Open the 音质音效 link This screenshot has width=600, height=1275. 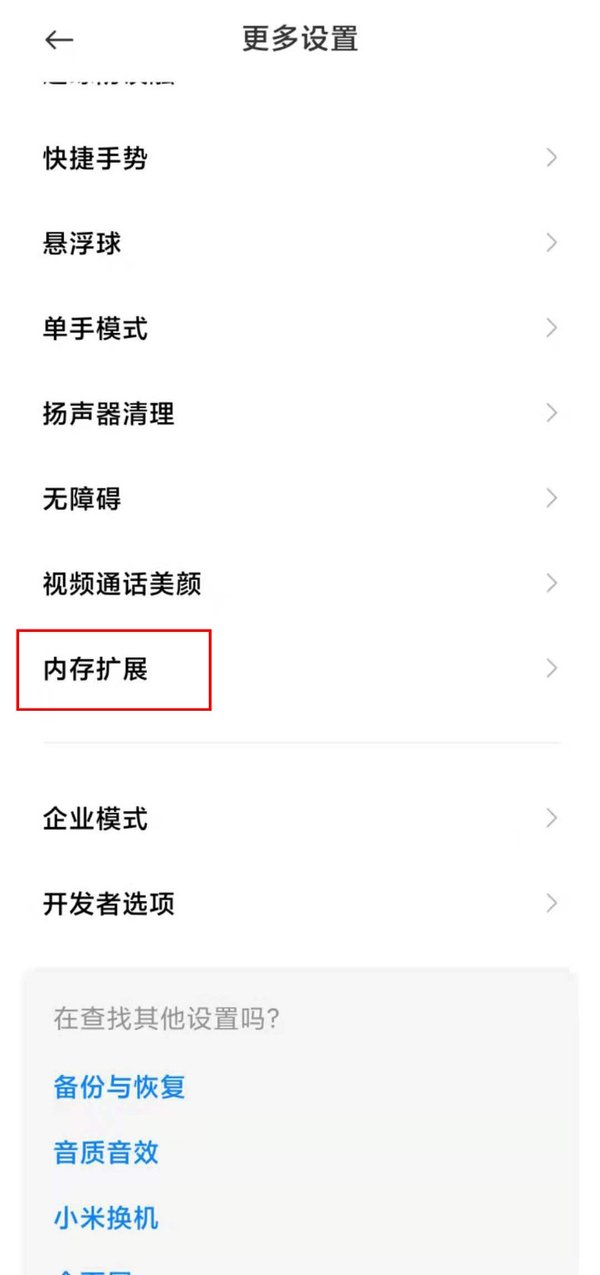106,1153
